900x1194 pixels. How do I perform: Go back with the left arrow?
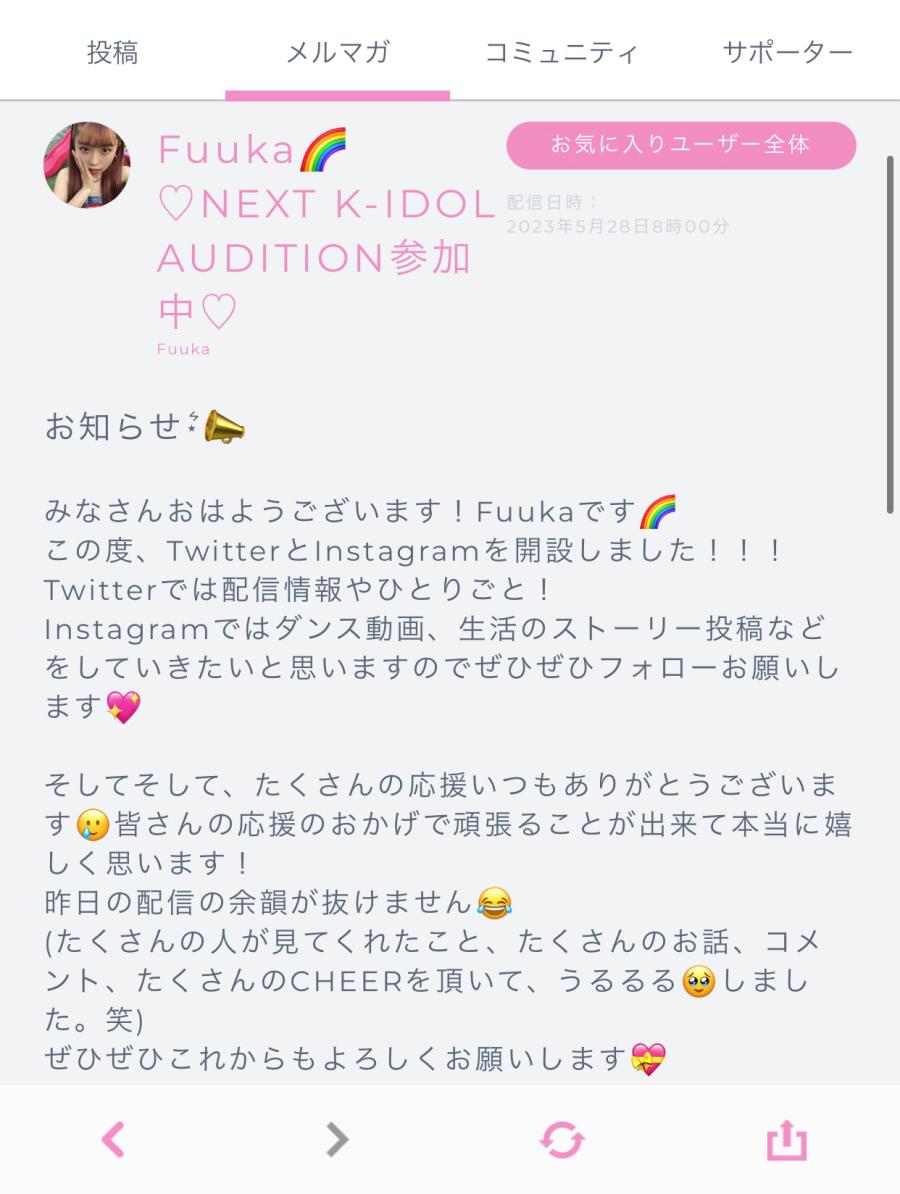113,1139
